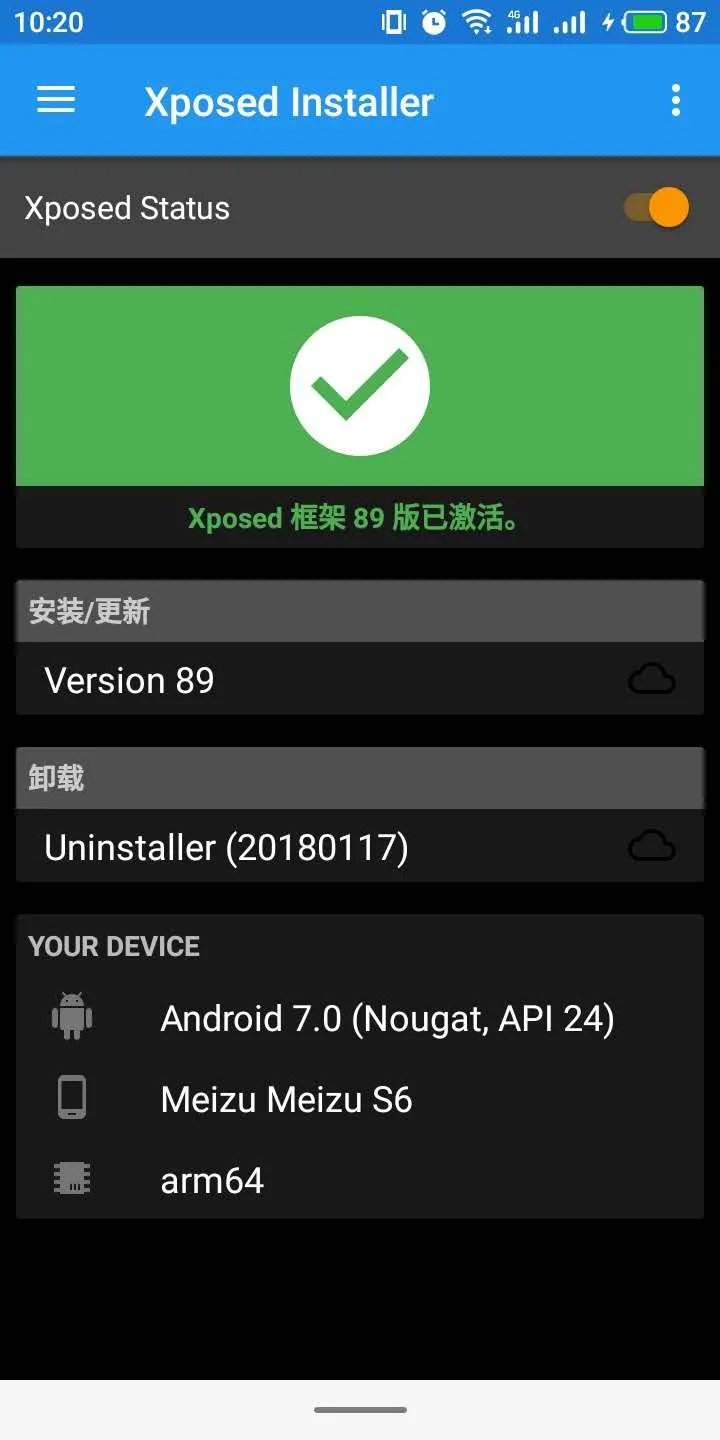Tap the home pill at screen bottom

tap(360, 1408)
